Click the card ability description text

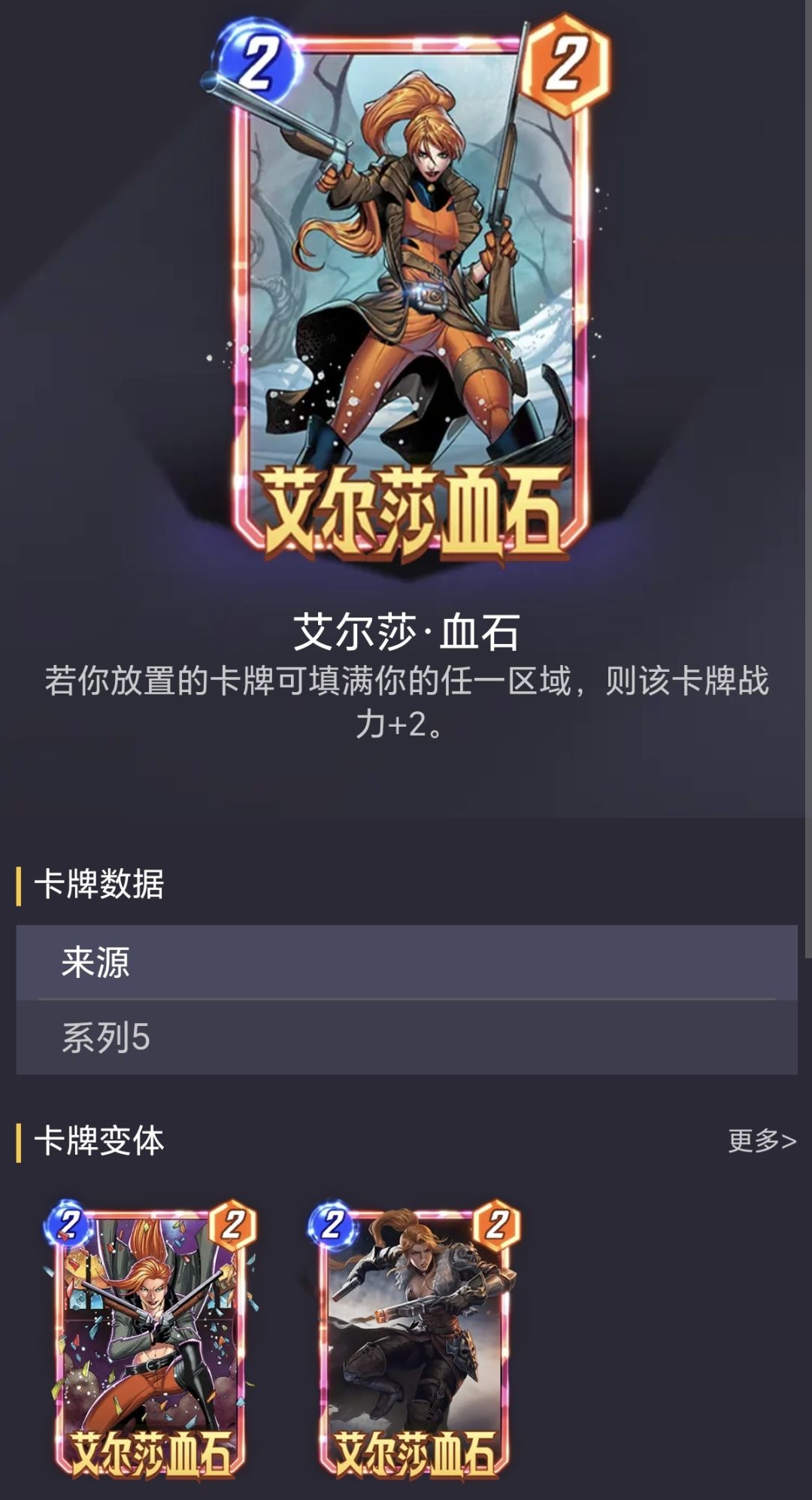(406, 703)
